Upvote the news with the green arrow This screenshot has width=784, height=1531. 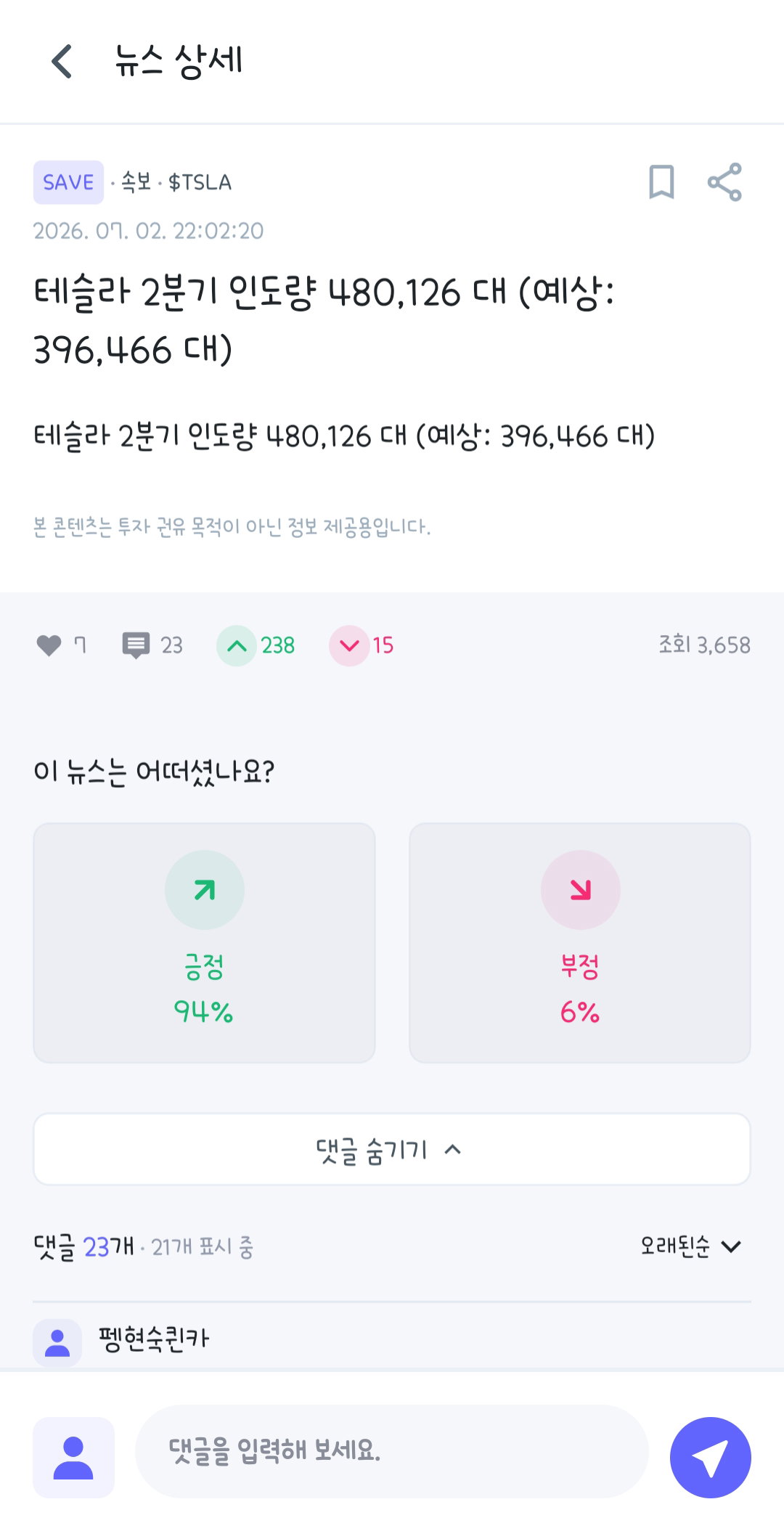tap(237, 645)
